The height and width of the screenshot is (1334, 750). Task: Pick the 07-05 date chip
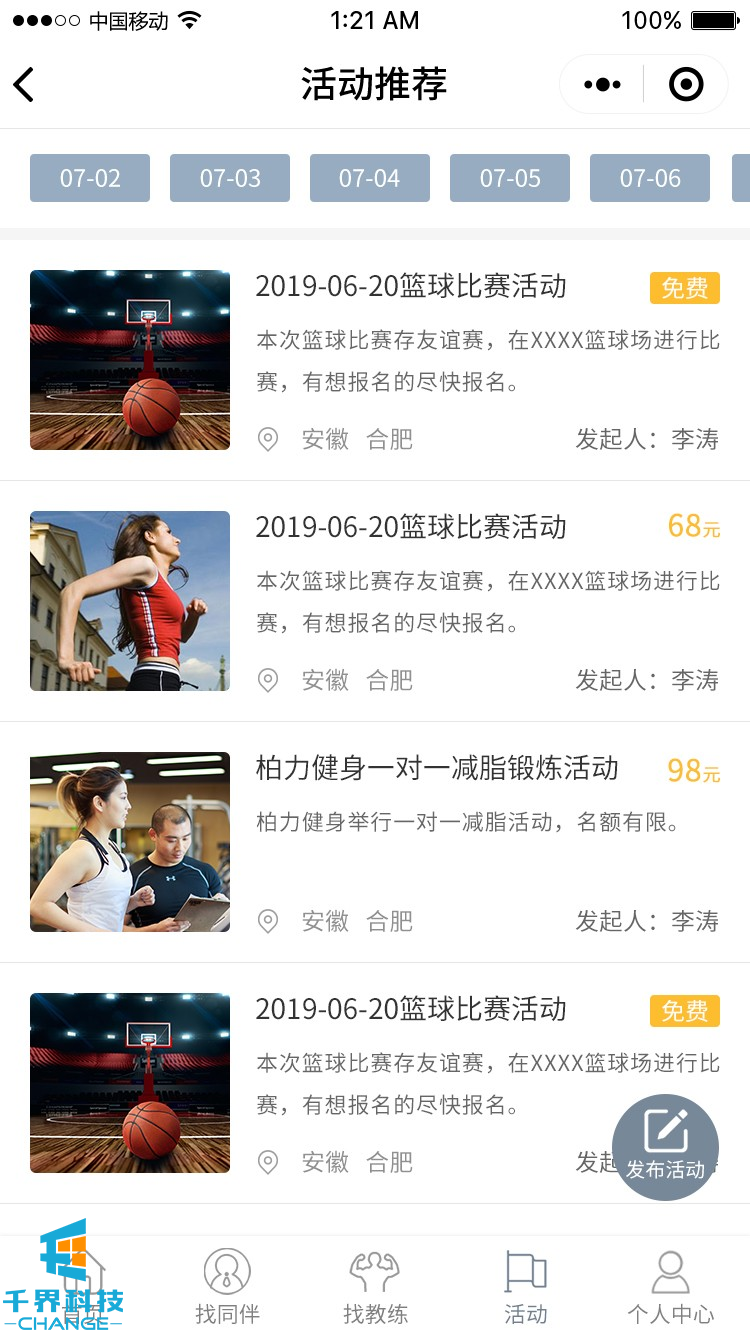pyautogui.click(x=510, y=178)
